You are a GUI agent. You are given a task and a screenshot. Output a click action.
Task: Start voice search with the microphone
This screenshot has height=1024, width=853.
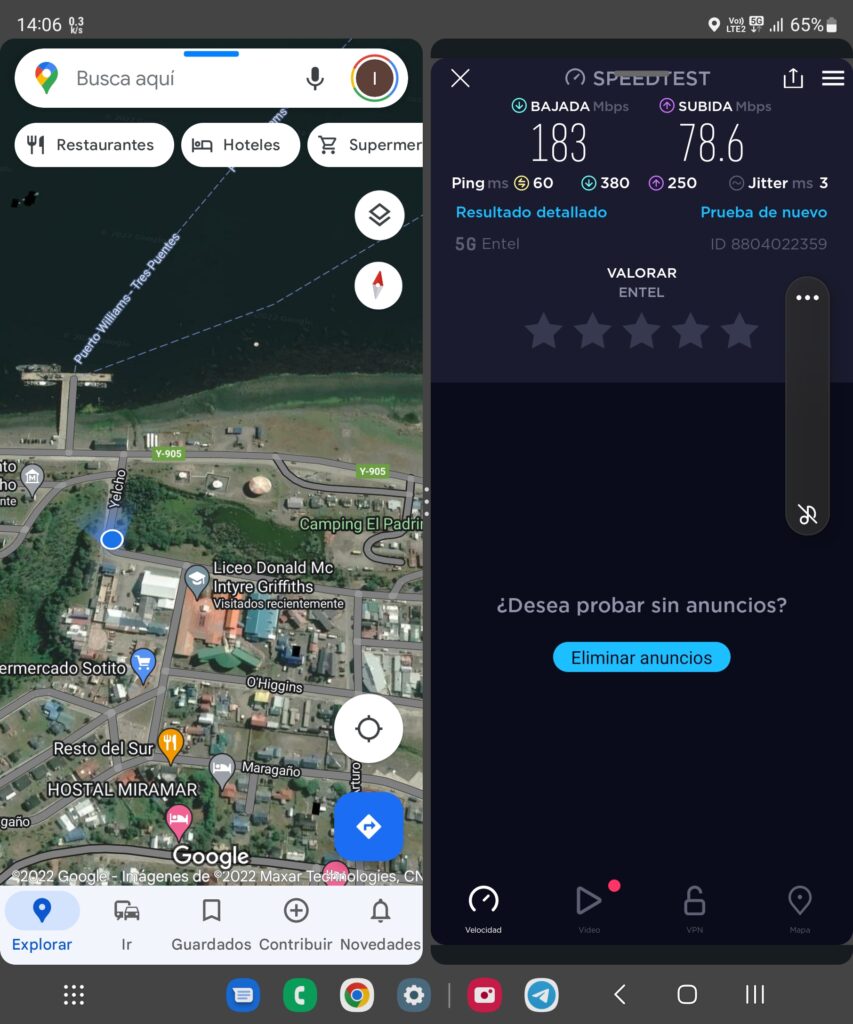(x=315, y=78)
